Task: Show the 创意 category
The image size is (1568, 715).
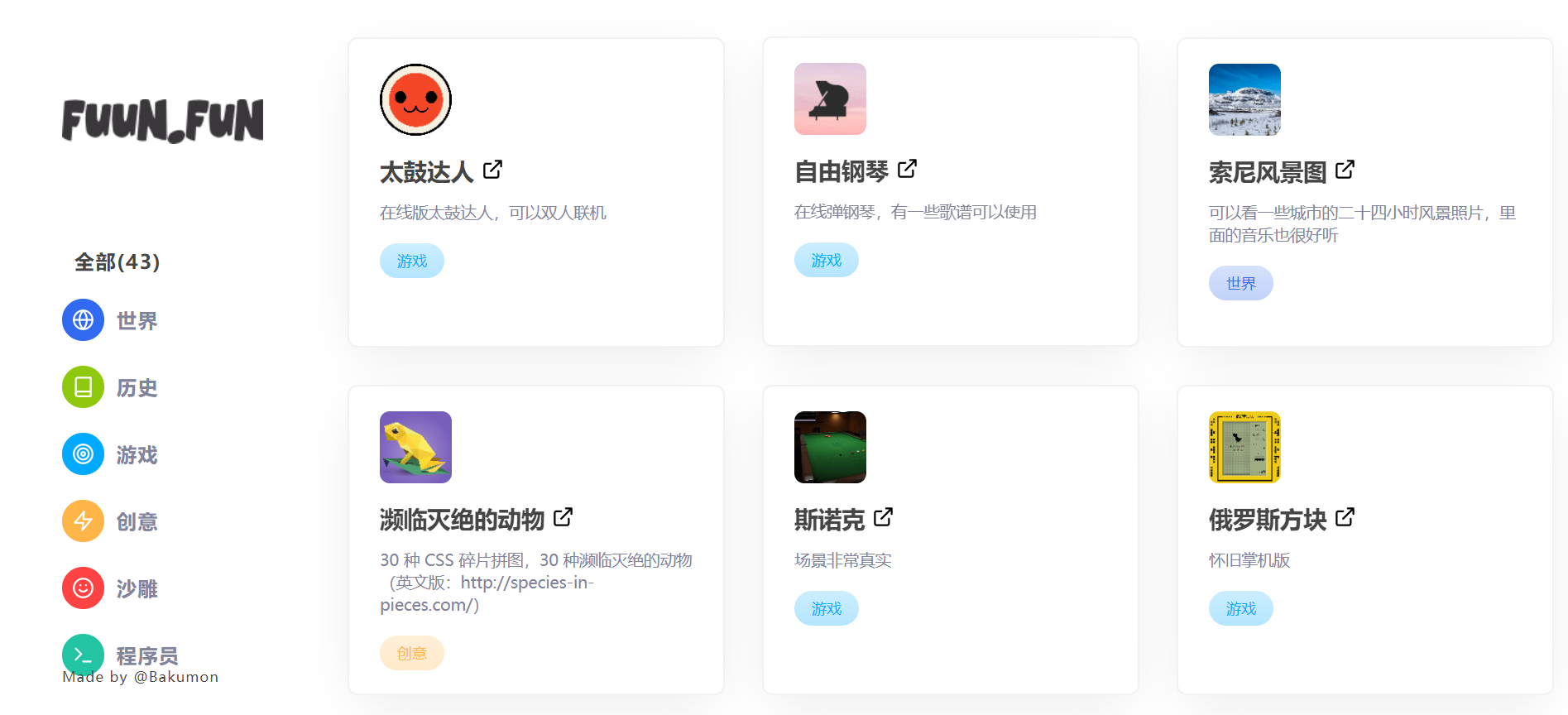Action: (x=111, y=521)
